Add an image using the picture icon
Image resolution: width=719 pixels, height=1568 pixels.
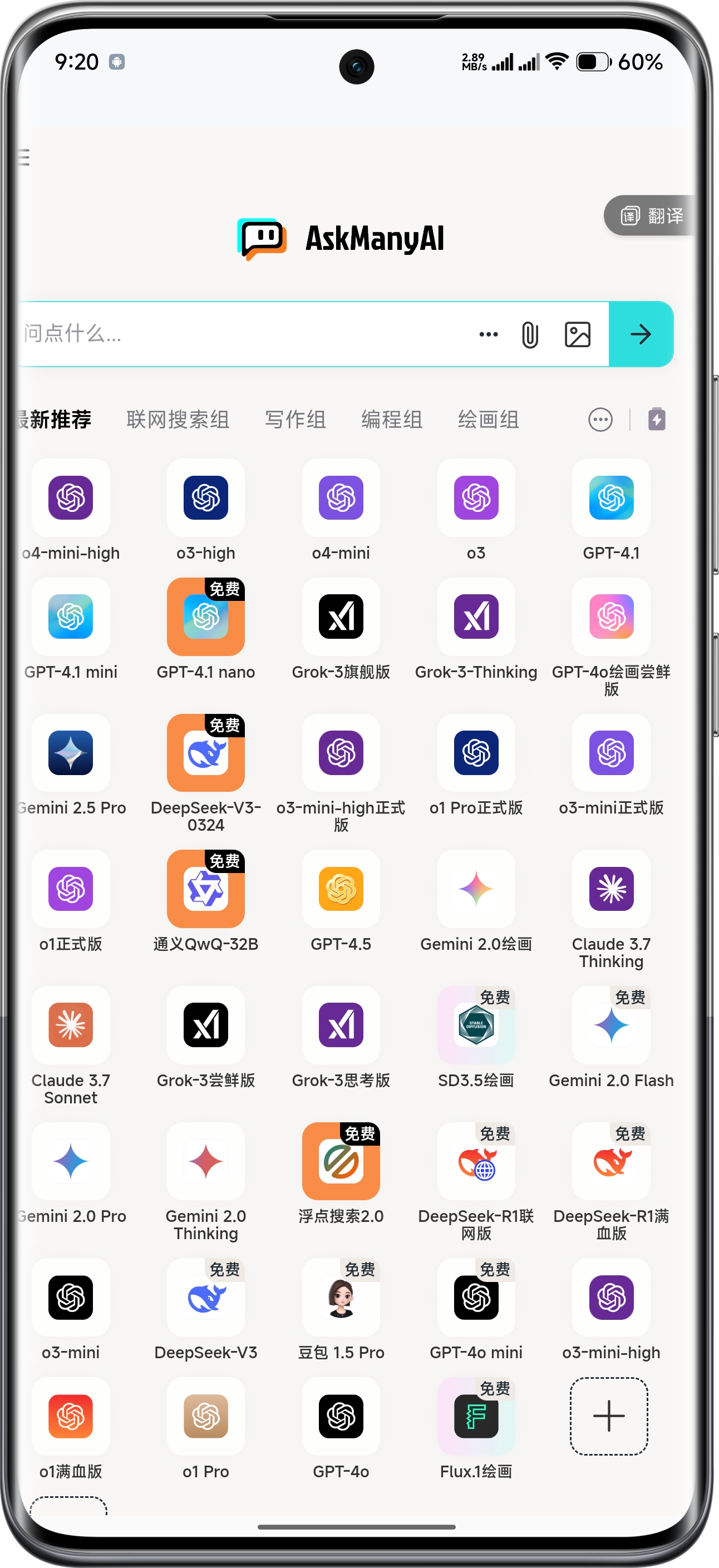[x=577, y=334]
